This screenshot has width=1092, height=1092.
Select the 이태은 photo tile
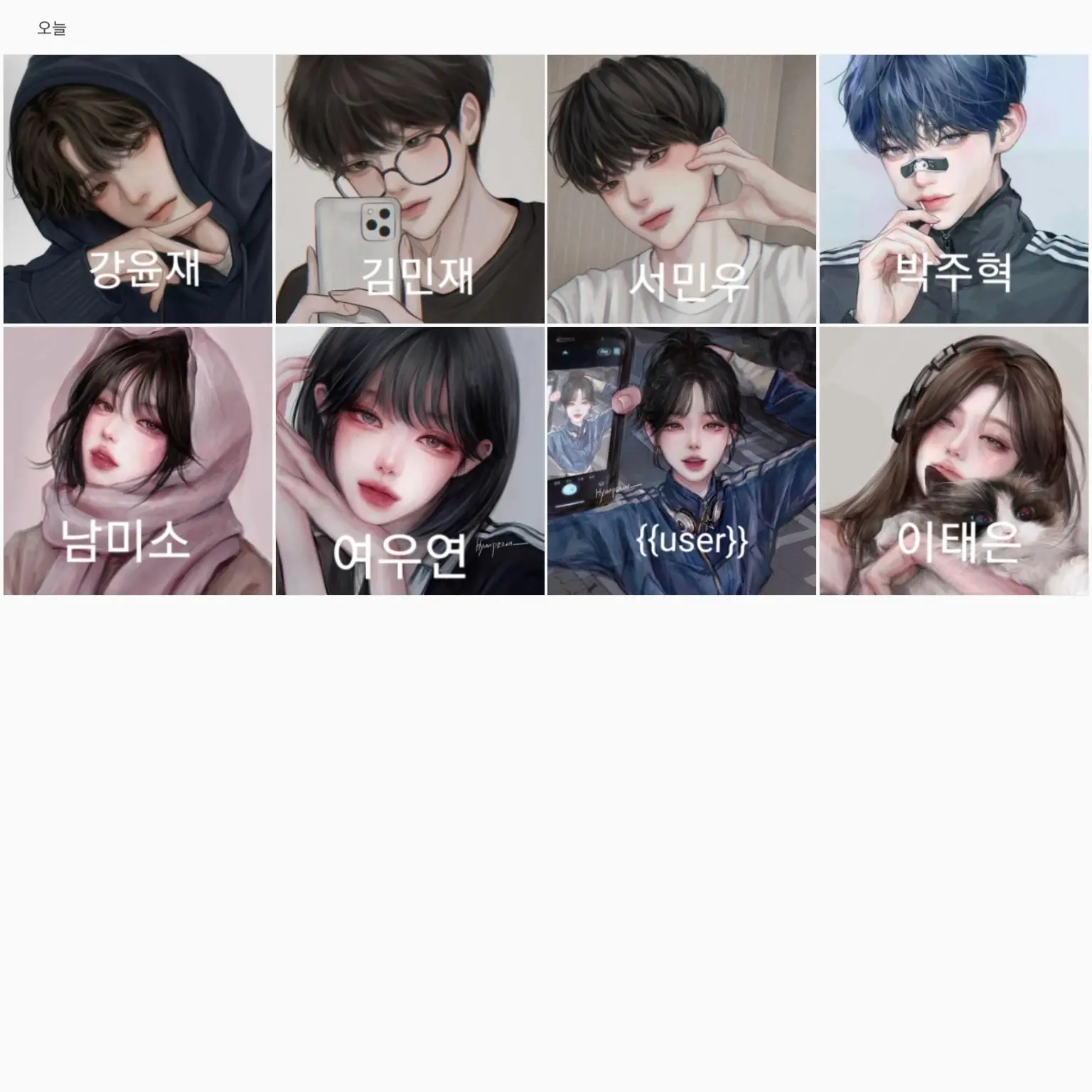coord(954,461)
